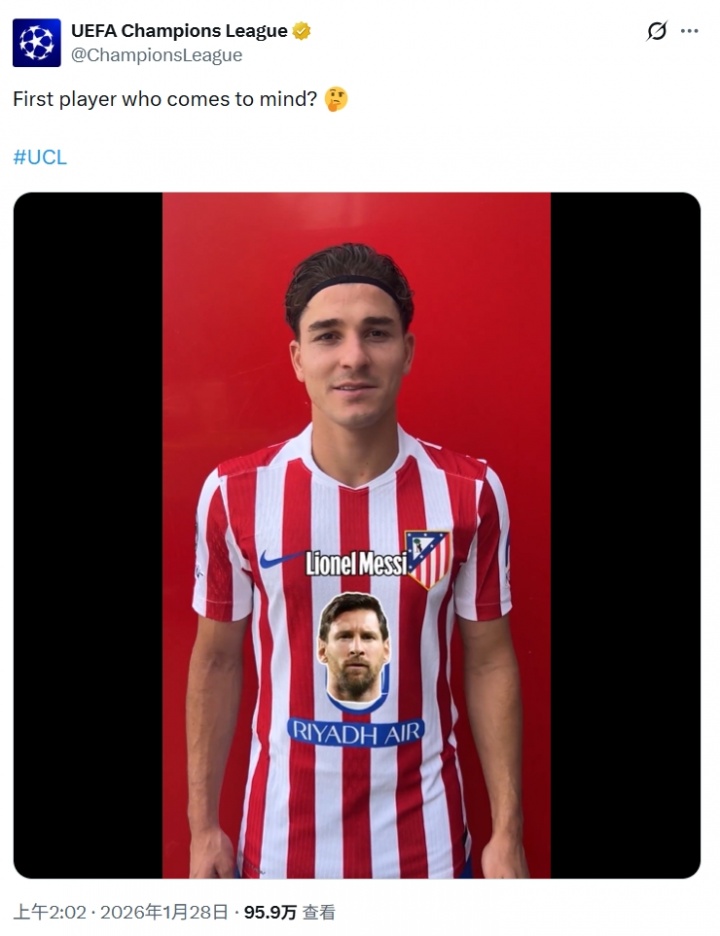Image resolution: width=720 pixels, height=936 pixels.
Task: Tap the Grok icon on the post
Action: (x=656, y=31)
